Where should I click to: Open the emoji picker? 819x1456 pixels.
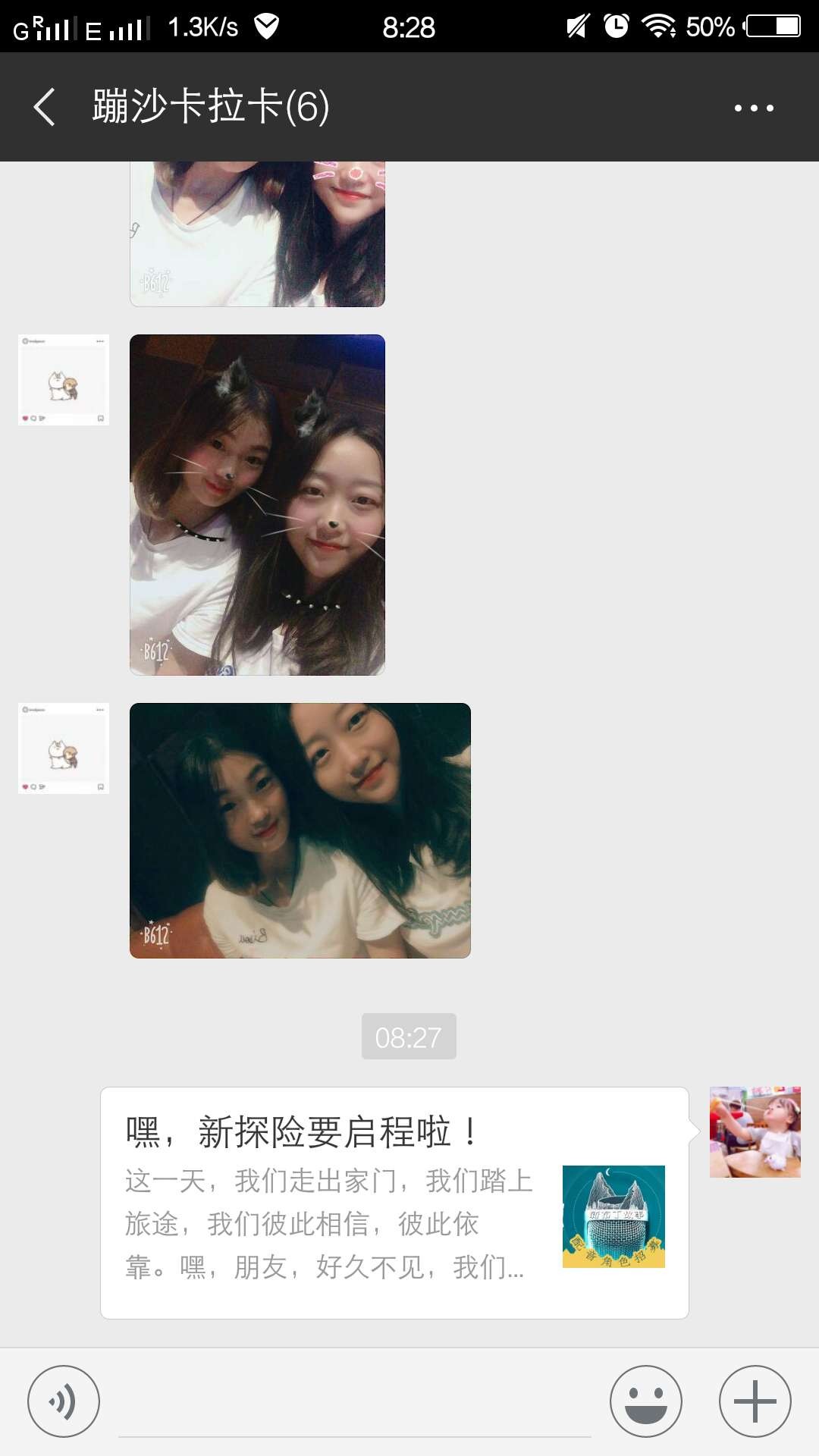[646, 1401]
